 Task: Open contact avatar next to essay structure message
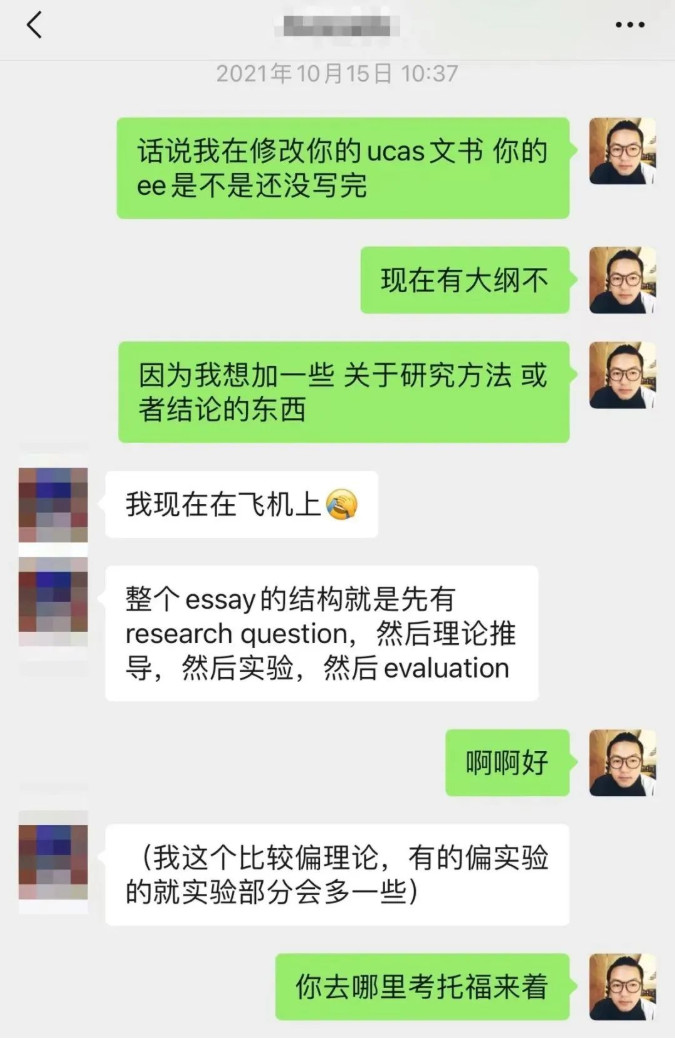(53, 599)
